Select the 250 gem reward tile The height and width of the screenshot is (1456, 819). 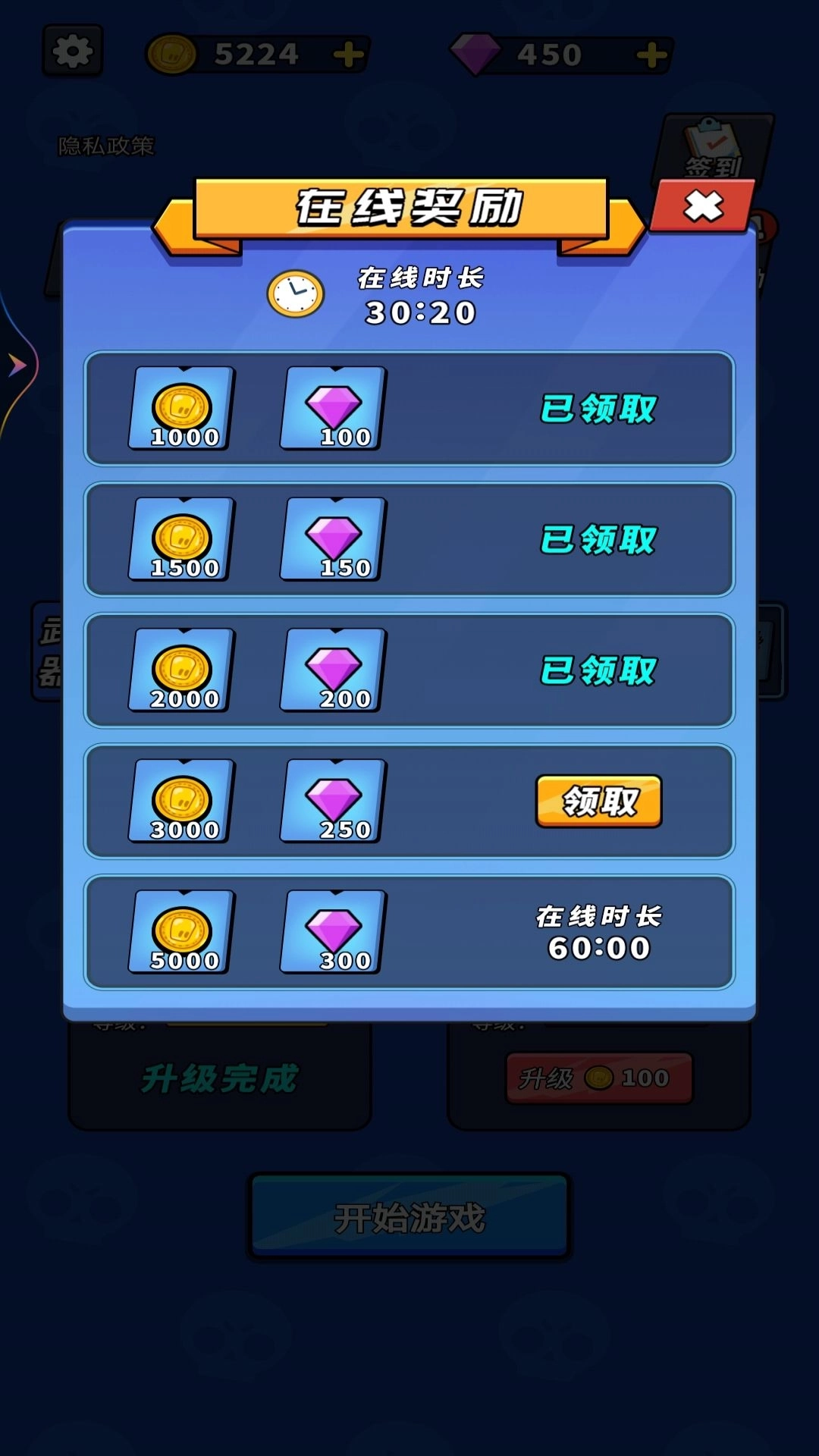[332, 802]
